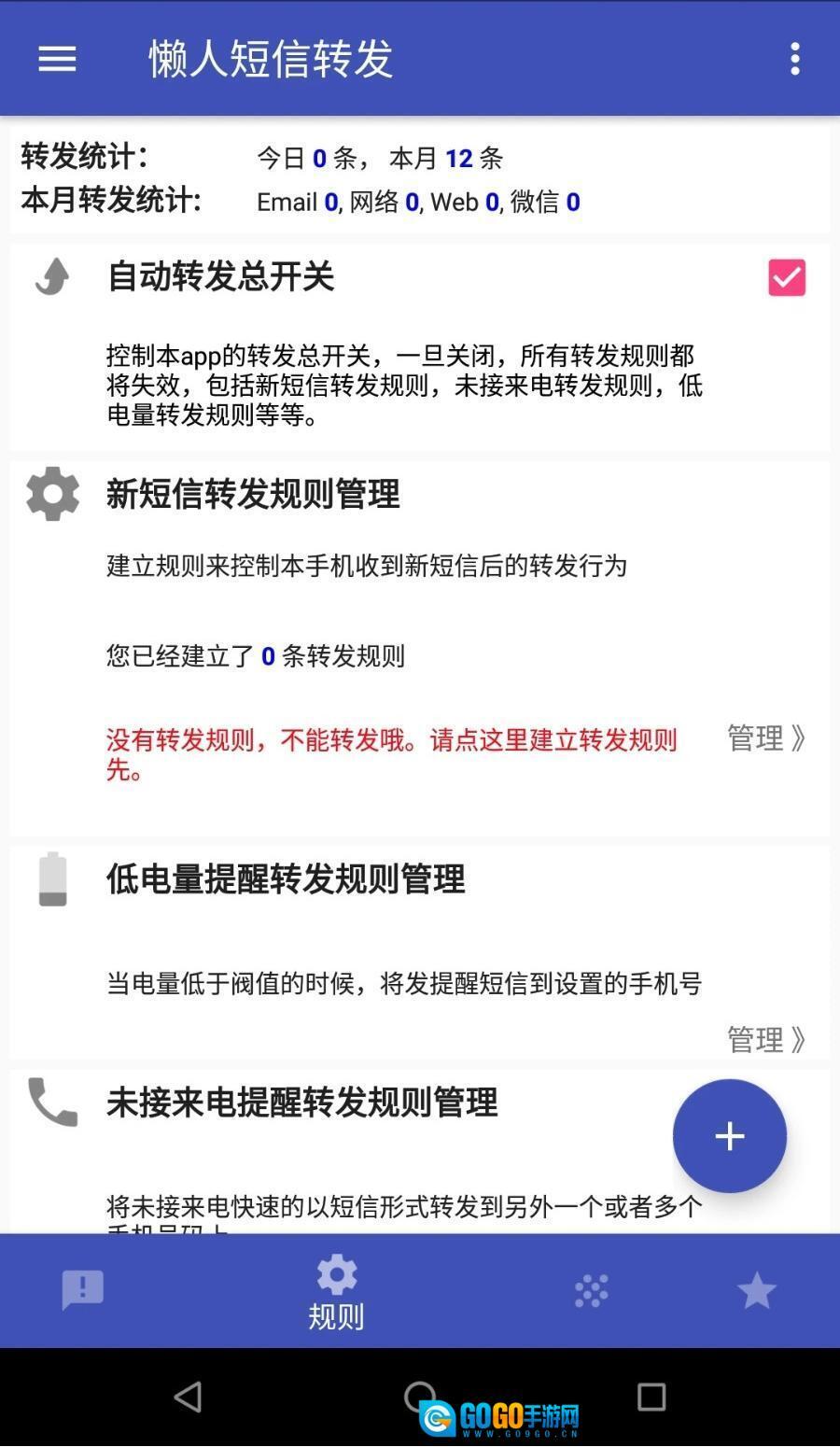Click red text to create forwarding rule
This screenshot has height=1447, width=840.
point(391,740)
